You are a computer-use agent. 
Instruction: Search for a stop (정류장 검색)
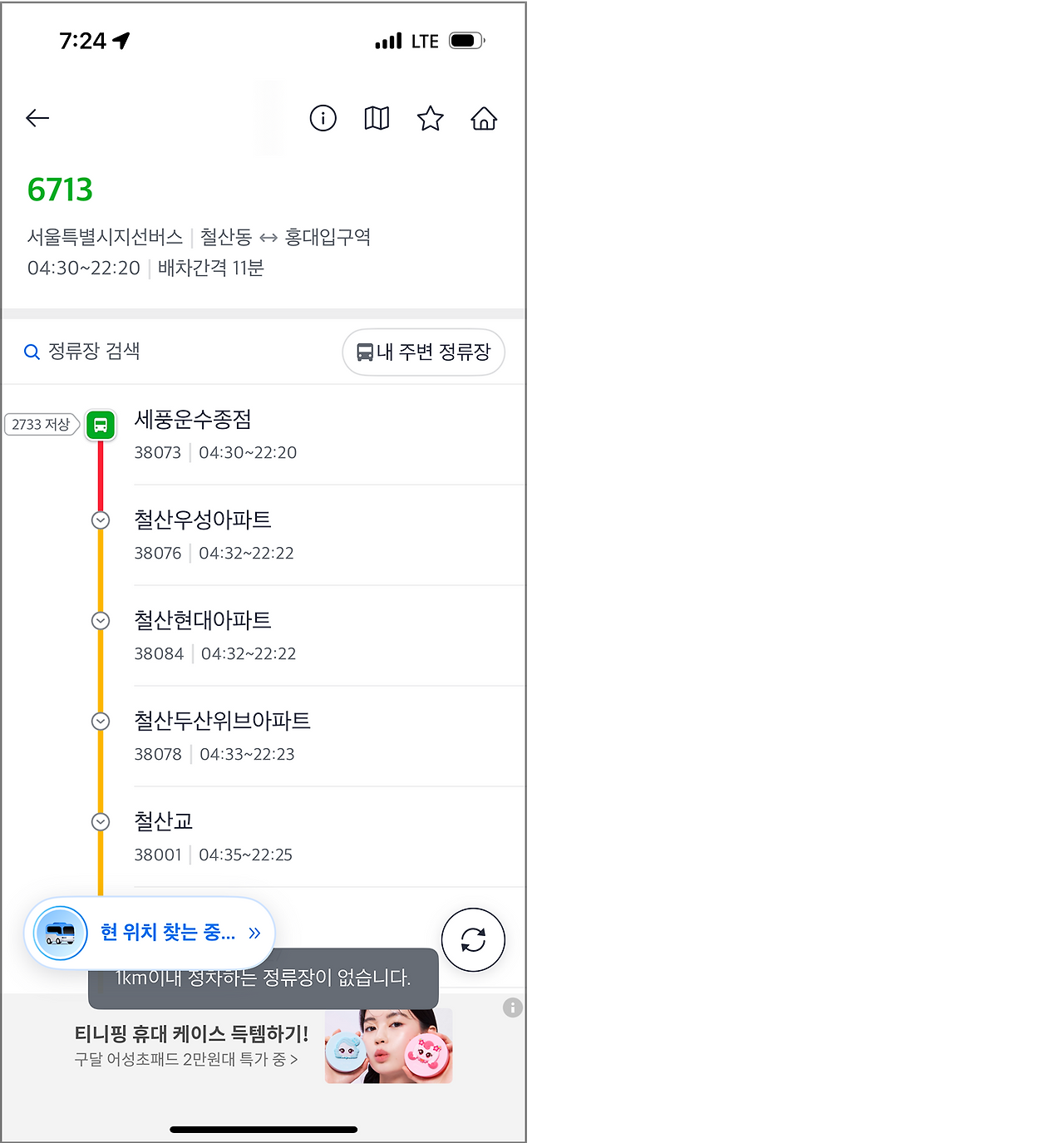[x=82, y=352]
